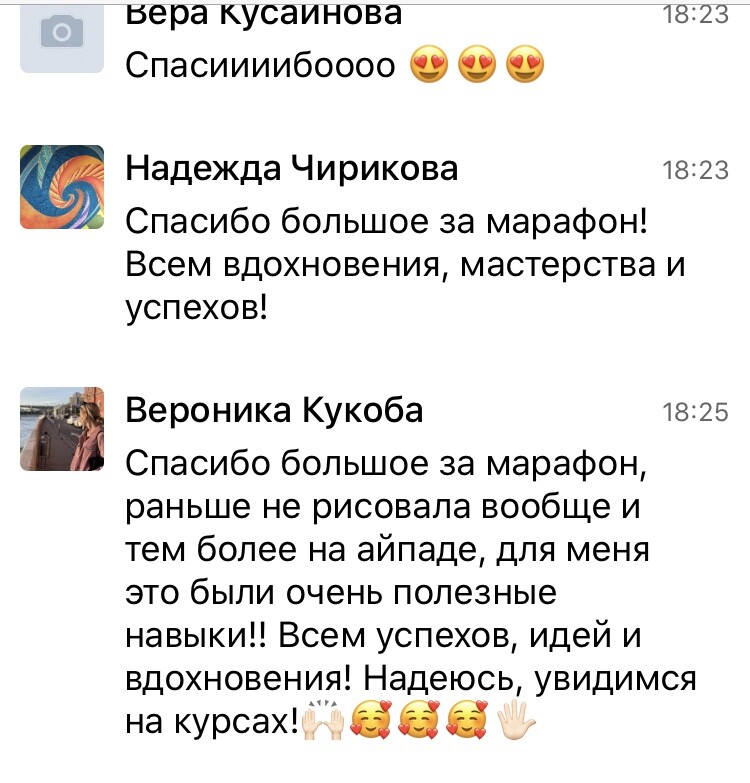The width and height of the screenshot is (750, 783).
Task: Open Надежда Чирикова's profile picture
Action: (x=62, y=186)
